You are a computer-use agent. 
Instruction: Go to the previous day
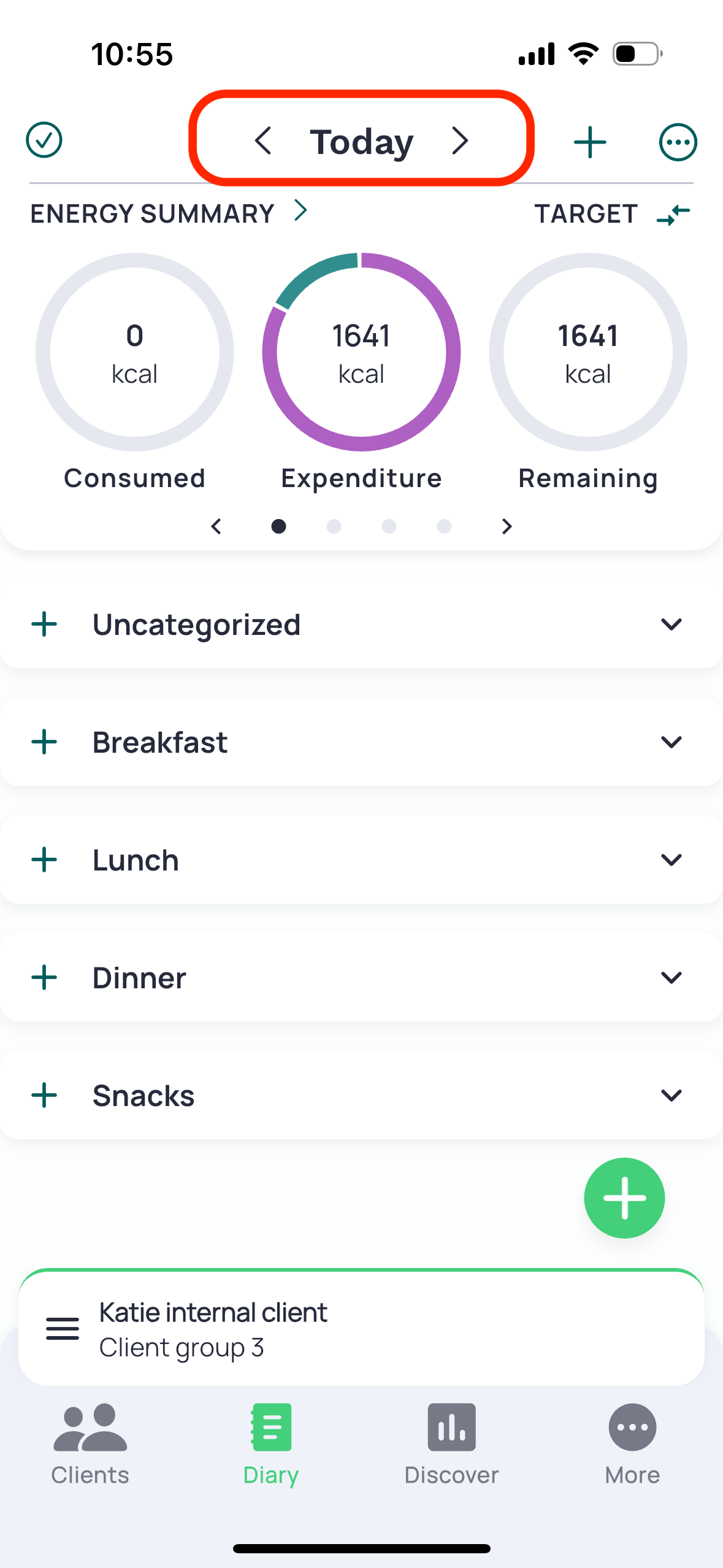click(263, 141)
